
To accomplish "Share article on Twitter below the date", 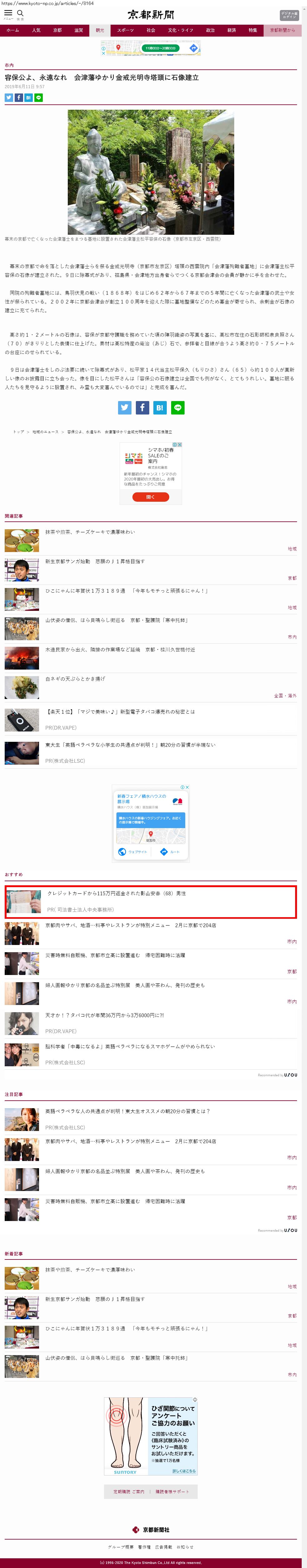I will pos(8,98).
